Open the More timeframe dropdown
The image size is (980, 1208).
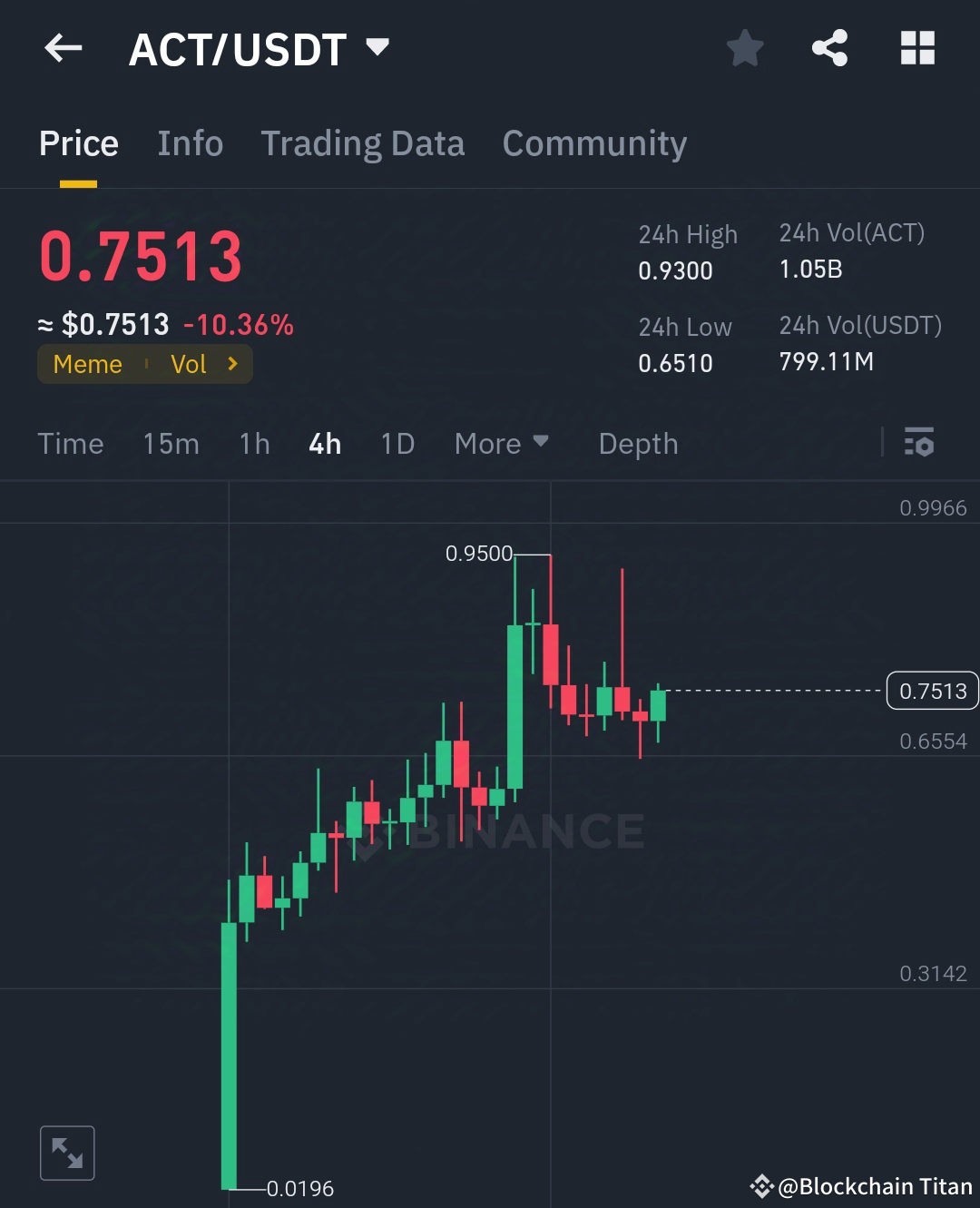[501, 444]
